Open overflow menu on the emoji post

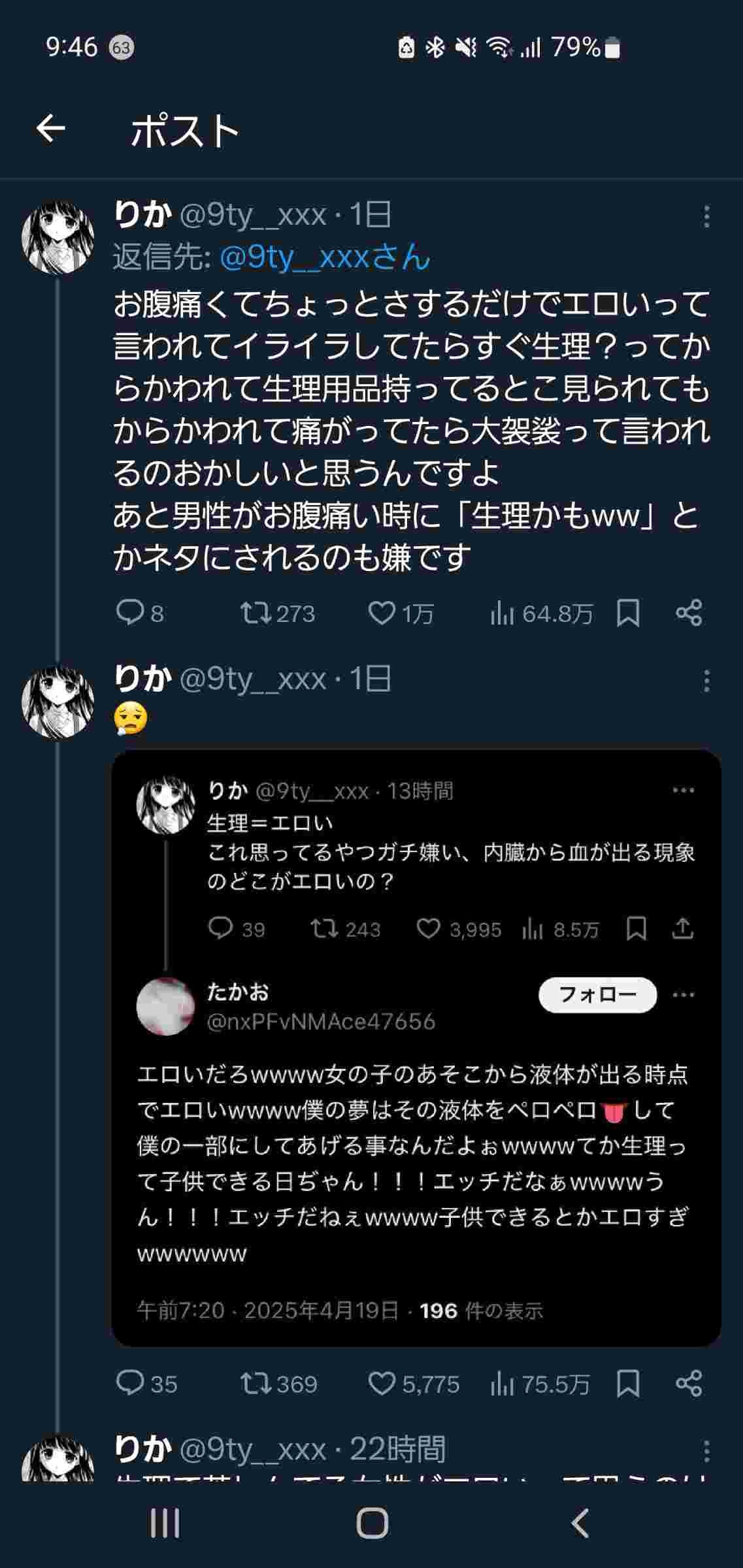click(706, 681)
